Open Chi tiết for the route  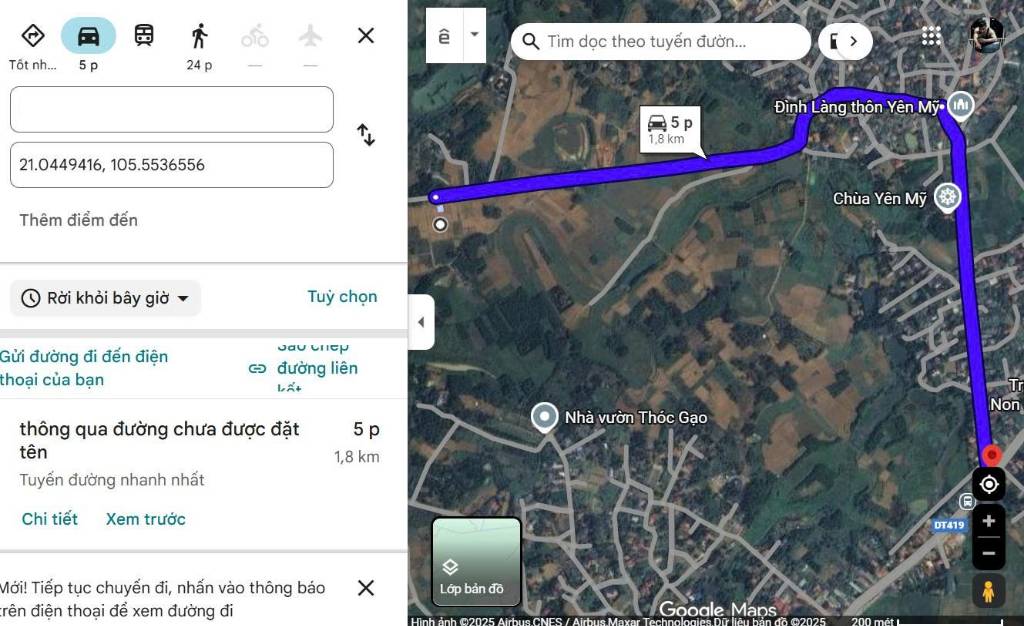tap(49, 519)
